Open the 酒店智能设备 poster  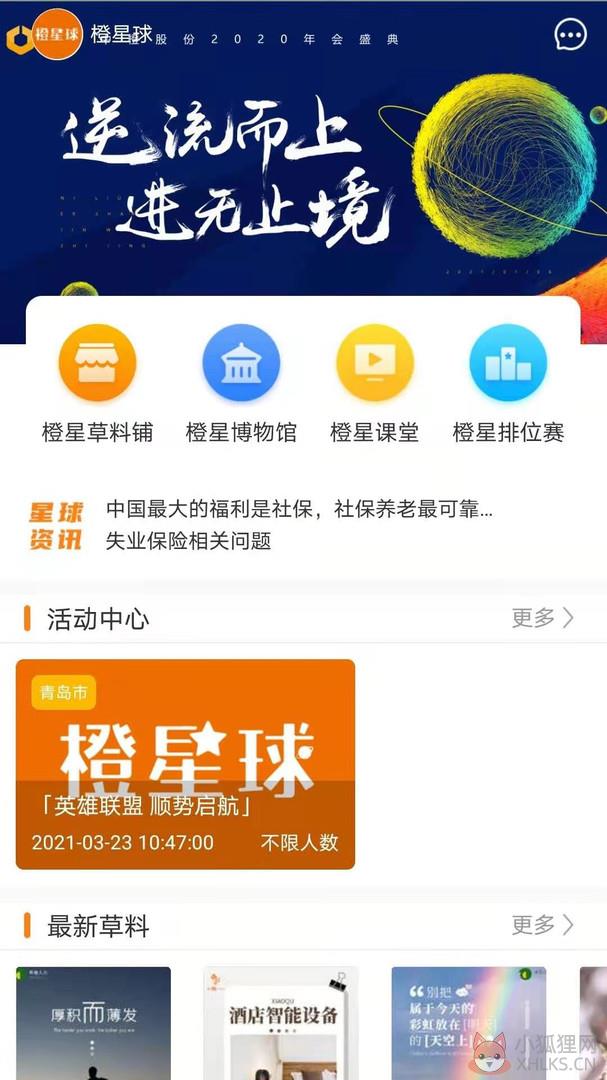pyautogui.click(x=281, y=1023)
